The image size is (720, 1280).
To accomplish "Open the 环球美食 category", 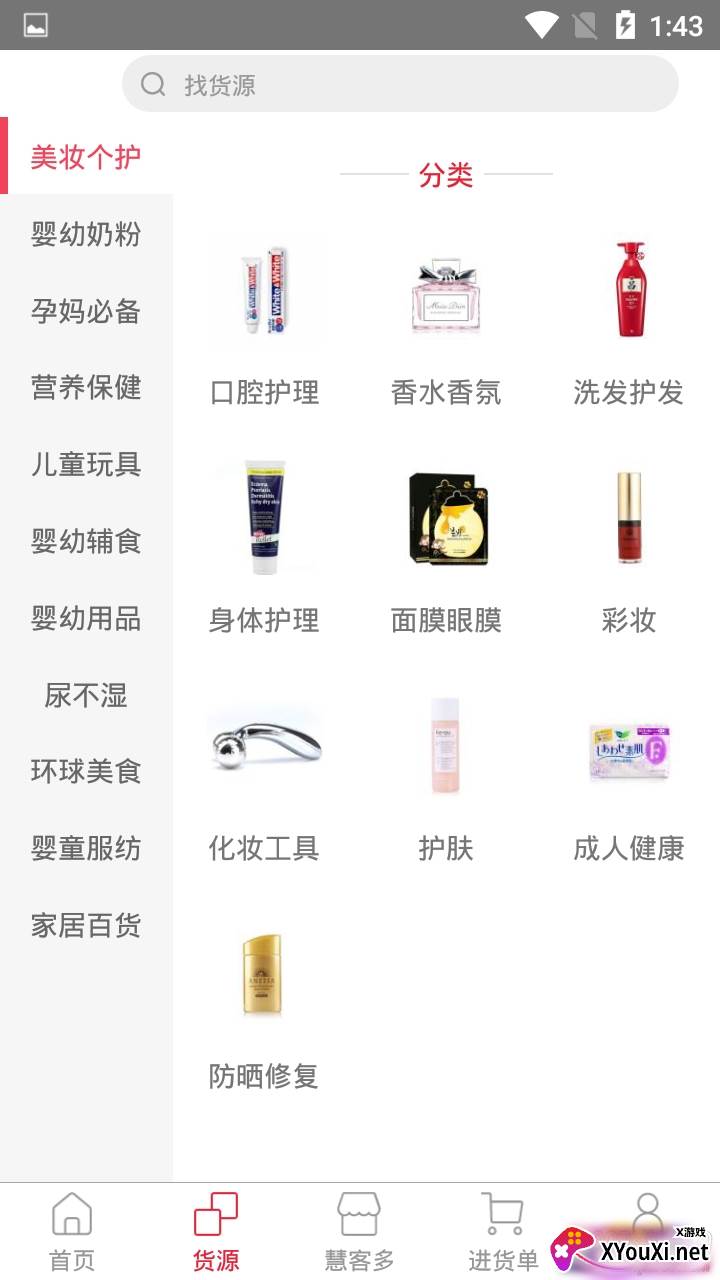I will click(x=86, y=771).
